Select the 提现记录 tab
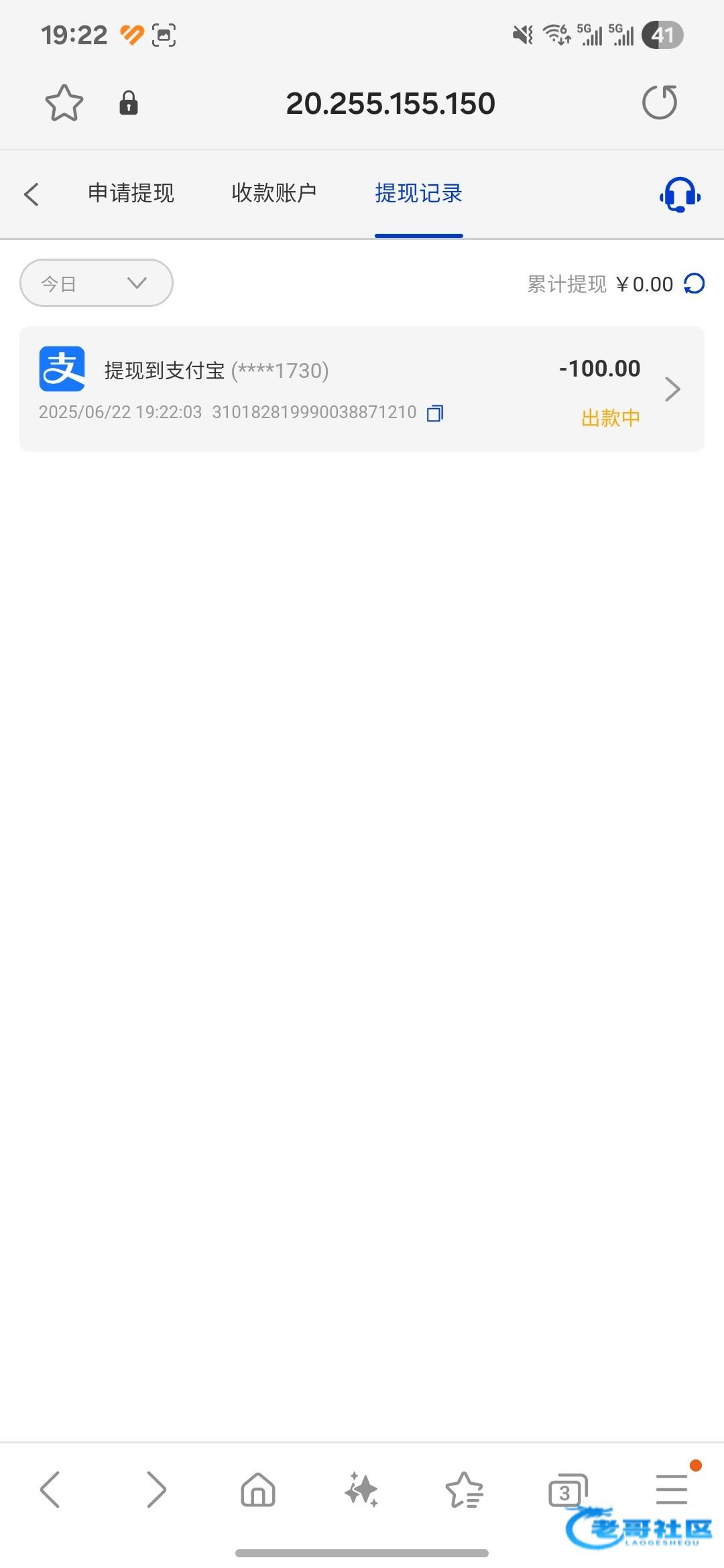 click(419, 193)
